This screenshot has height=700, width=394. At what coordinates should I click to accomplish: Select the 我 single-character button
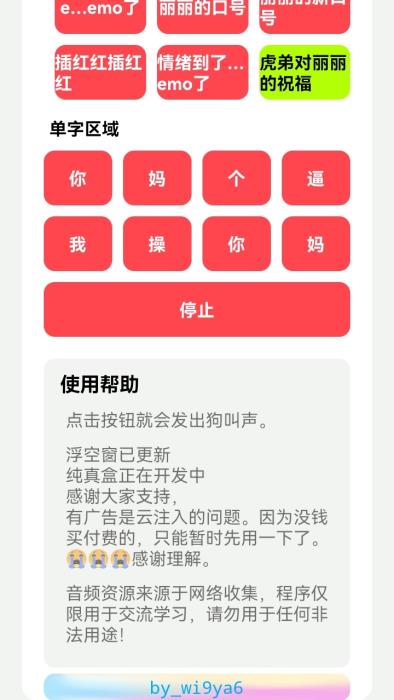pos(78,244)
